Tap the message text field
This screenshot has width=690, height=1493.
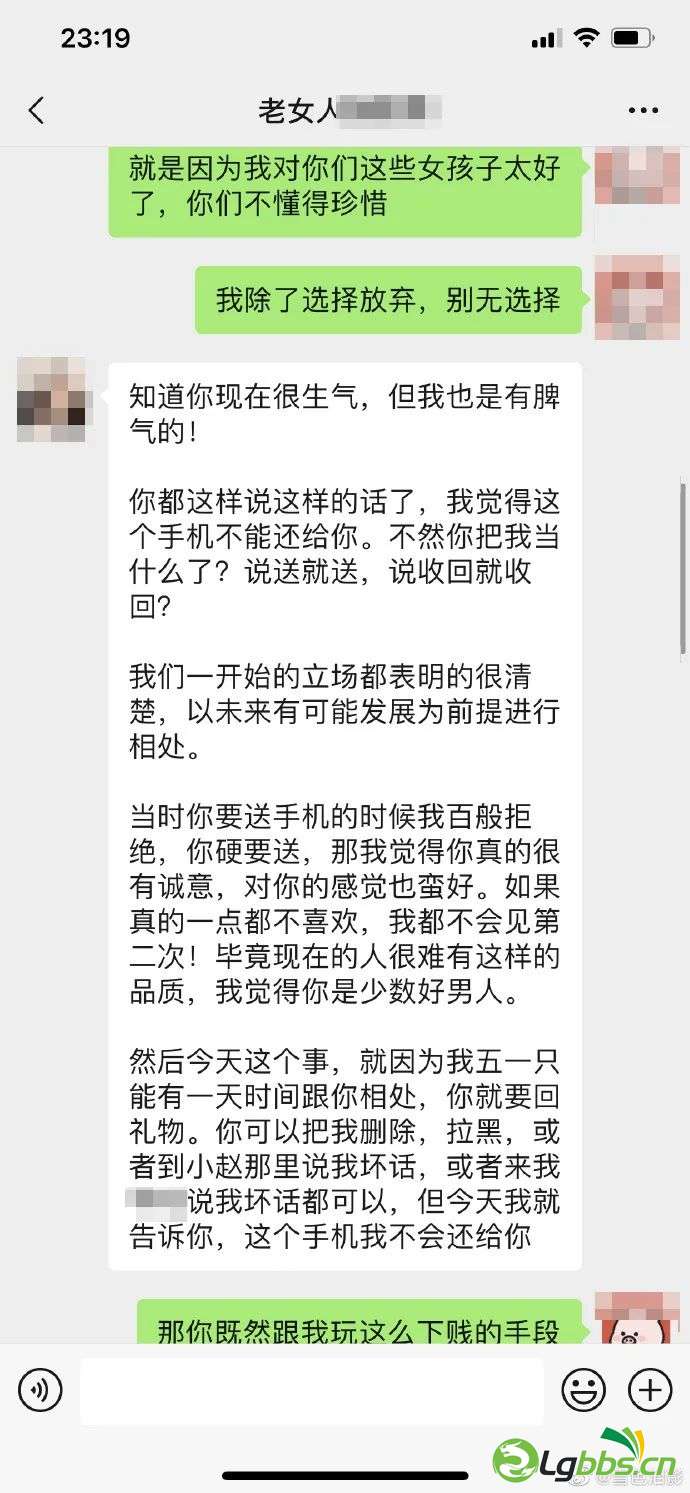click(x=311, y=1390)
